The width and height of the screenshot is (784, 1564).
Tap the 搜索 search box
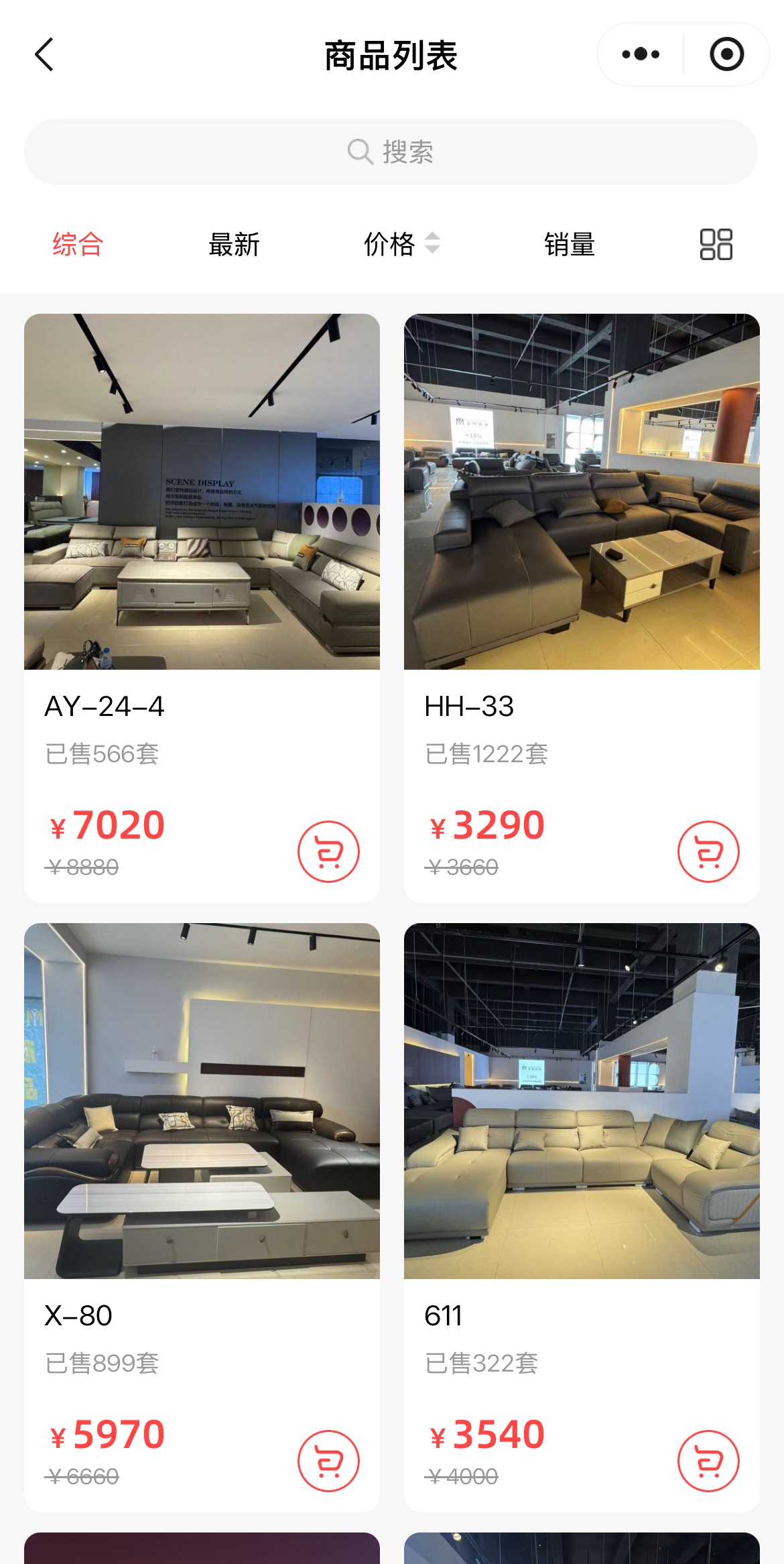click(x=391, y=152)
